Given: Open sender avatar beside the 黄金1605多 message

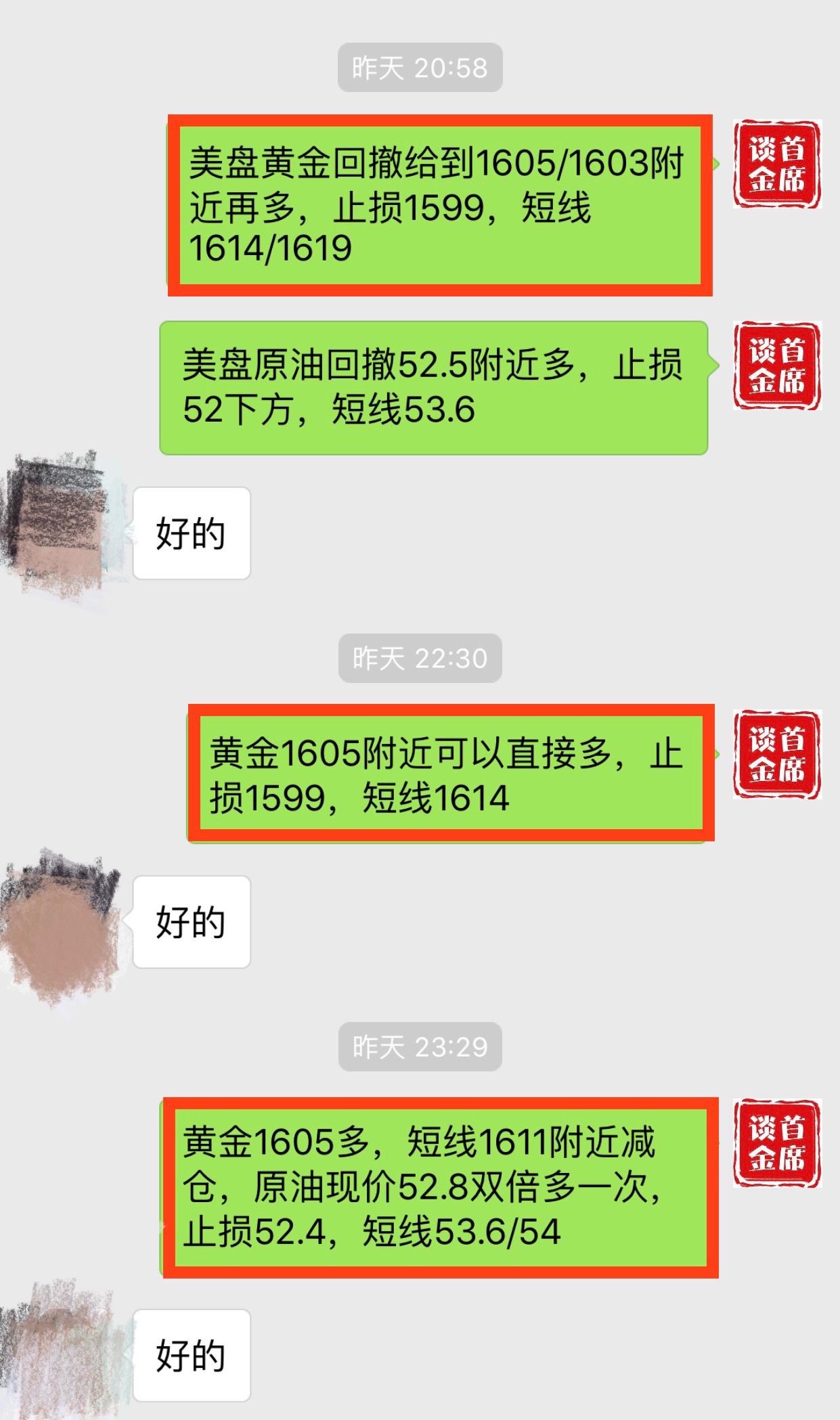Looking at the screenshot, I should pyautogui.click(x=776, y=1143).
